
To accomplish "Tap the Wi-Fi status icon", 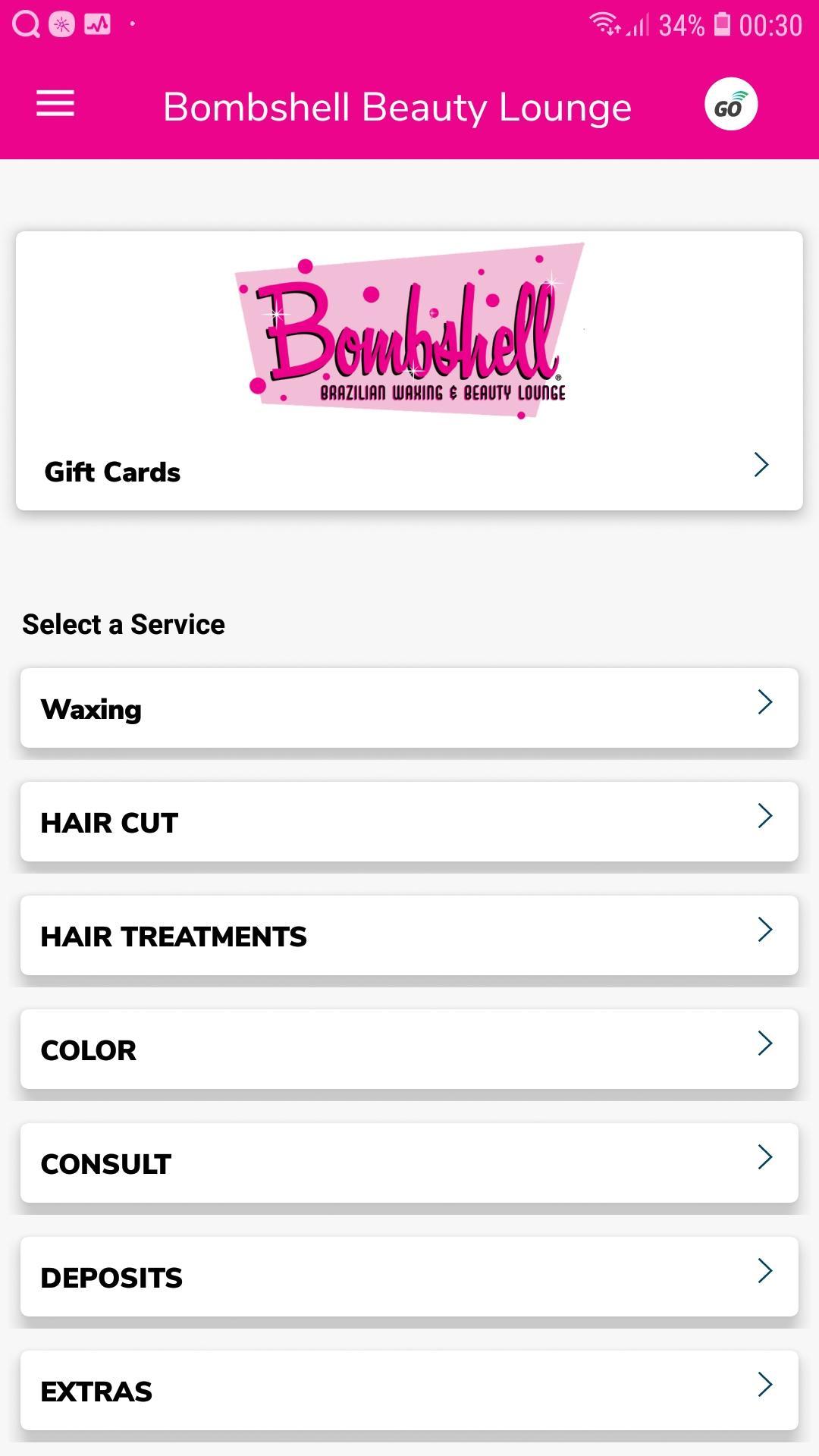I will point(604,23).
